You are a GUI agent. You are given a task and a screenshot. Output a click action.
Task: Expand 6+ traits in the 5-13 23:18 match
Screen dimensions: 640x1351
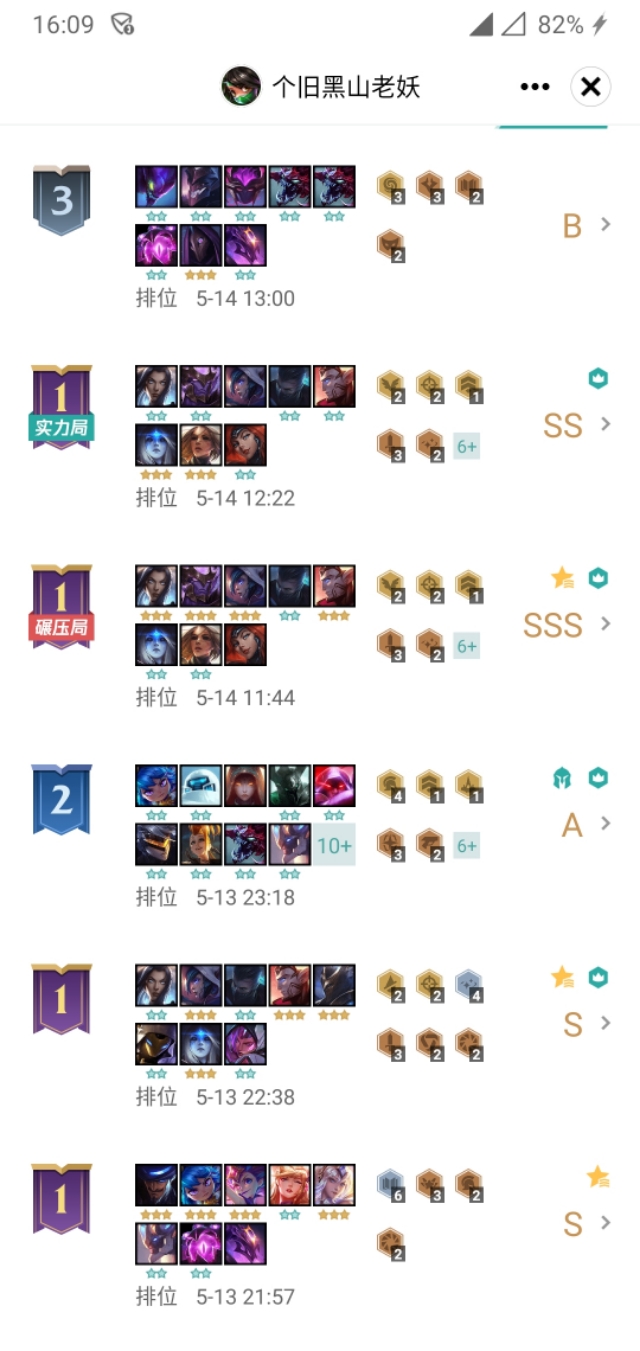467,846
